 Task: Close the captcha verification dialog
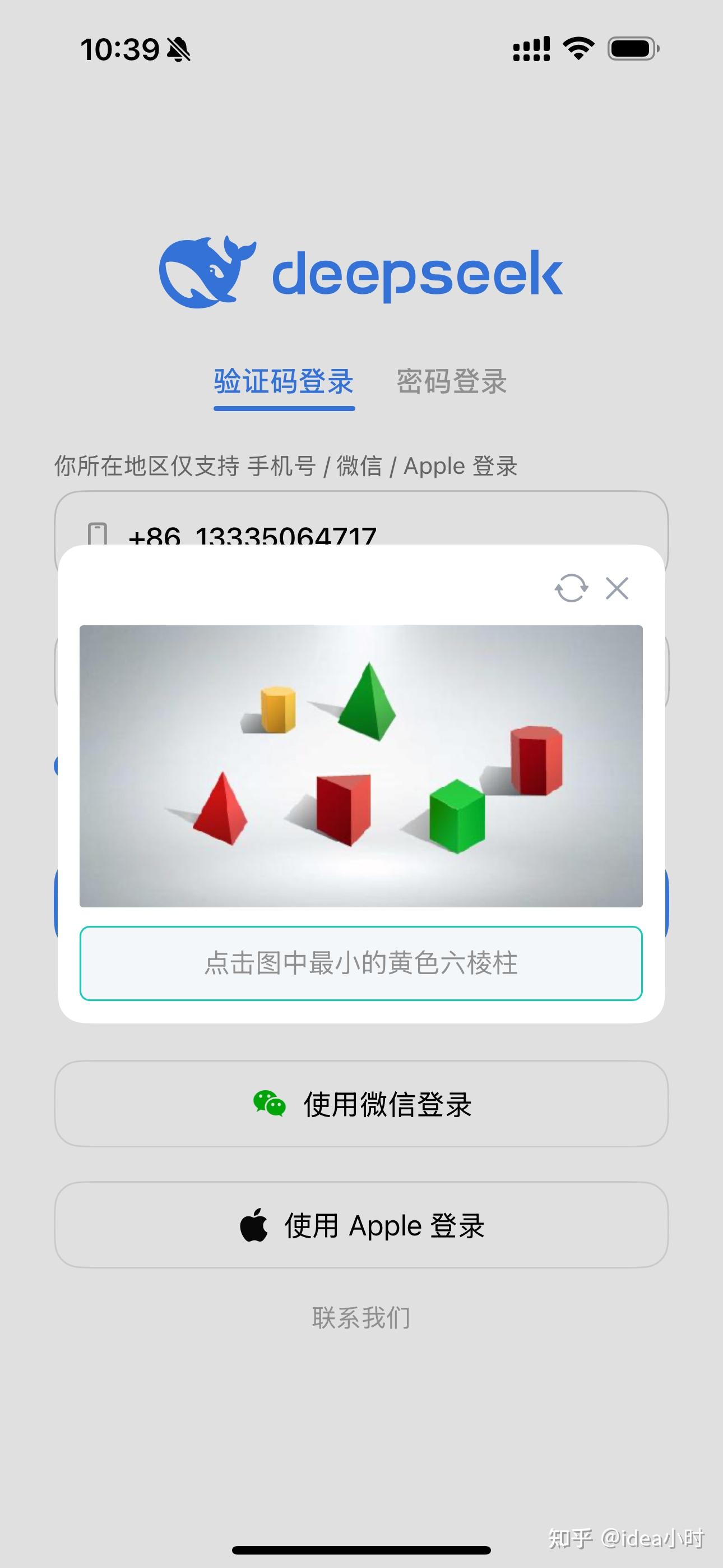(x=617, y=588)
